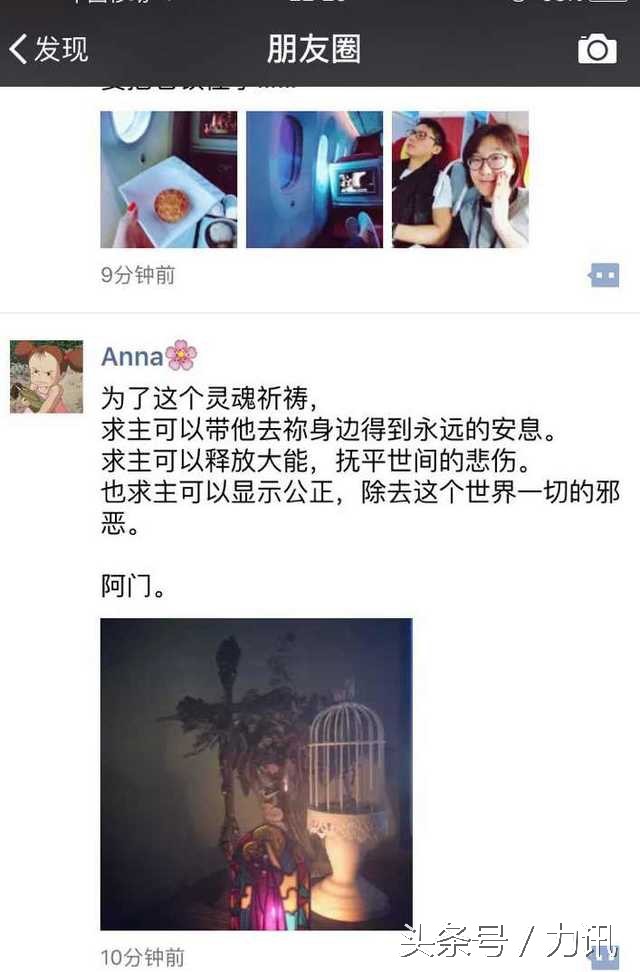640x972 pixels.
Task: Open Anna's profile avatar
Action: pos(46,377)
